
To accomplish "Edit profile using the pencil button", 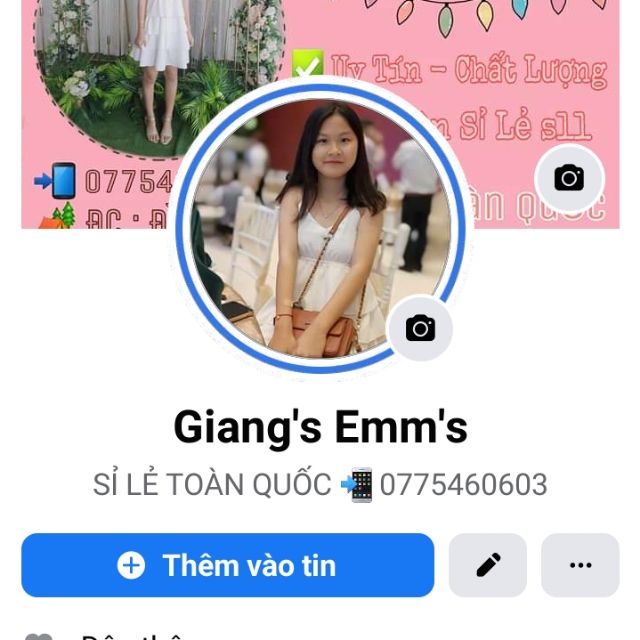I will coord(488,565).
